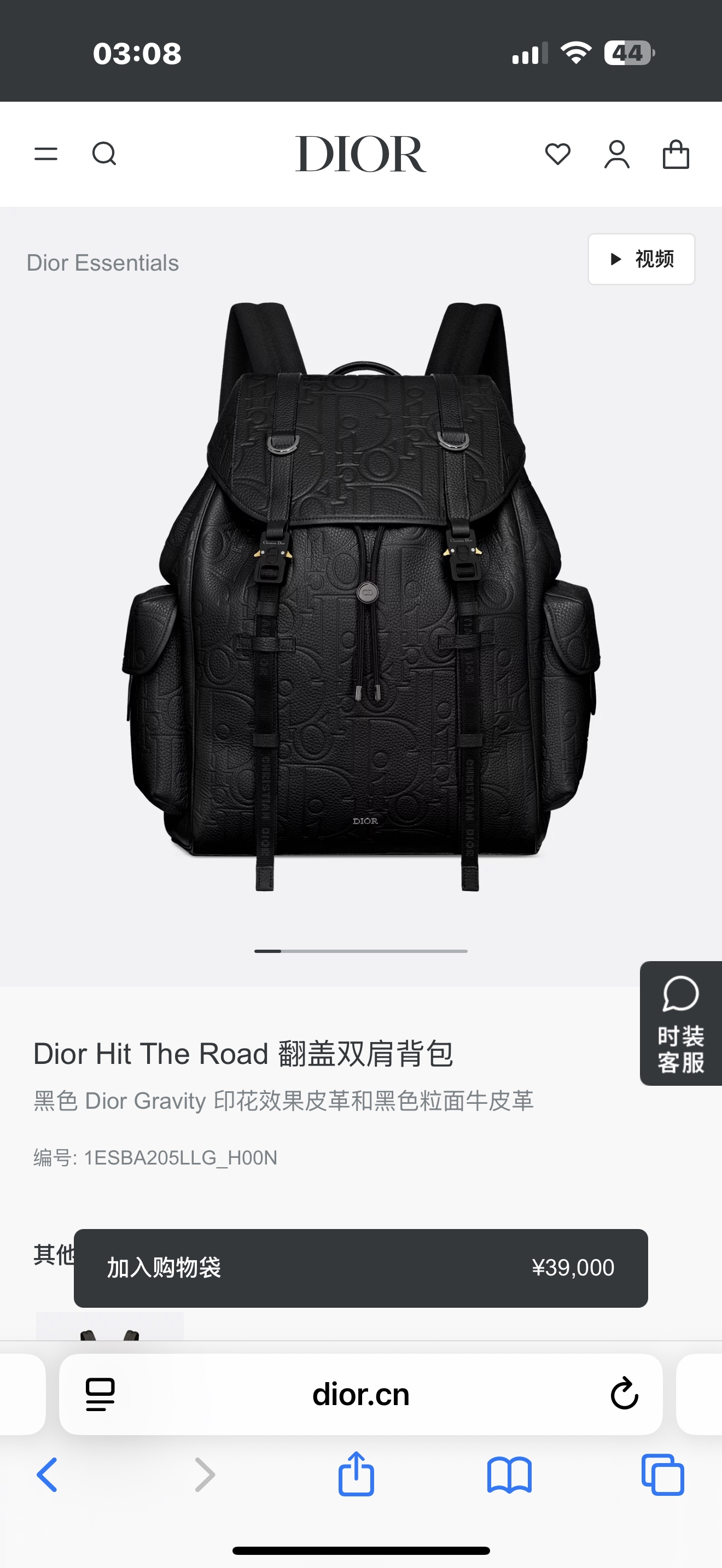Open the site search
The image size is (722, 1568).
click(x=104, y=154)
